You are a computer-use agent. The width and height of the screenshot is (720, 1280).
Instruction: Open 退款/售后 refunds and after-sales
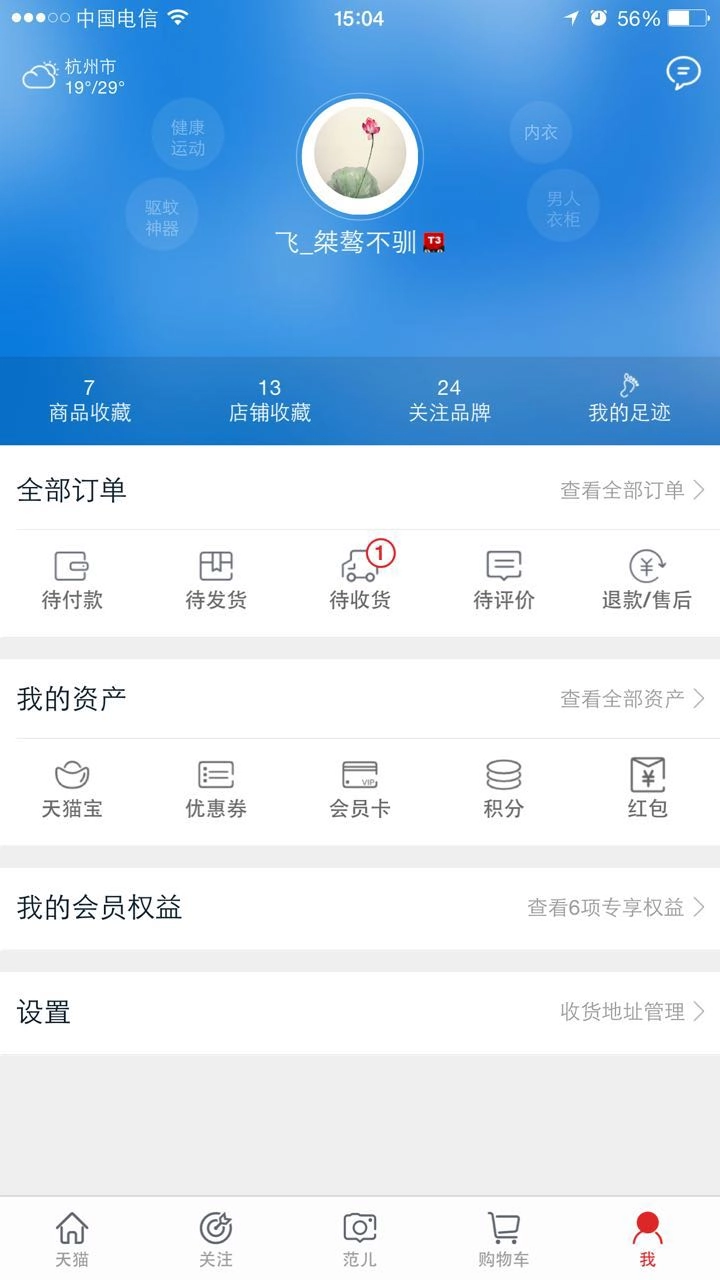pyautogui.click(x=647, y=580)
